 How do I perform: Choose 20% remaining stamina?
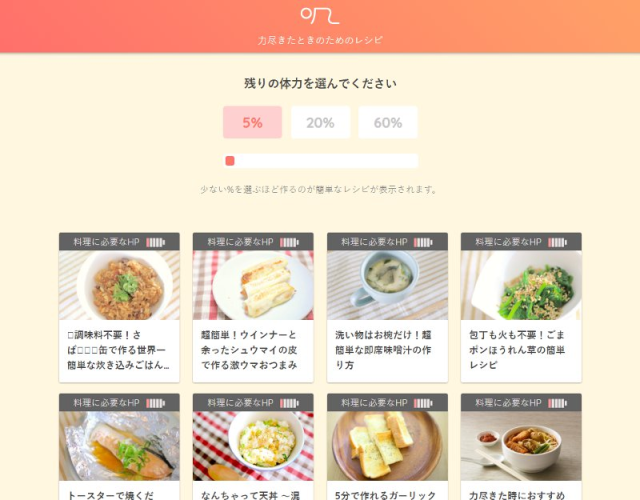tap(320, 122)
